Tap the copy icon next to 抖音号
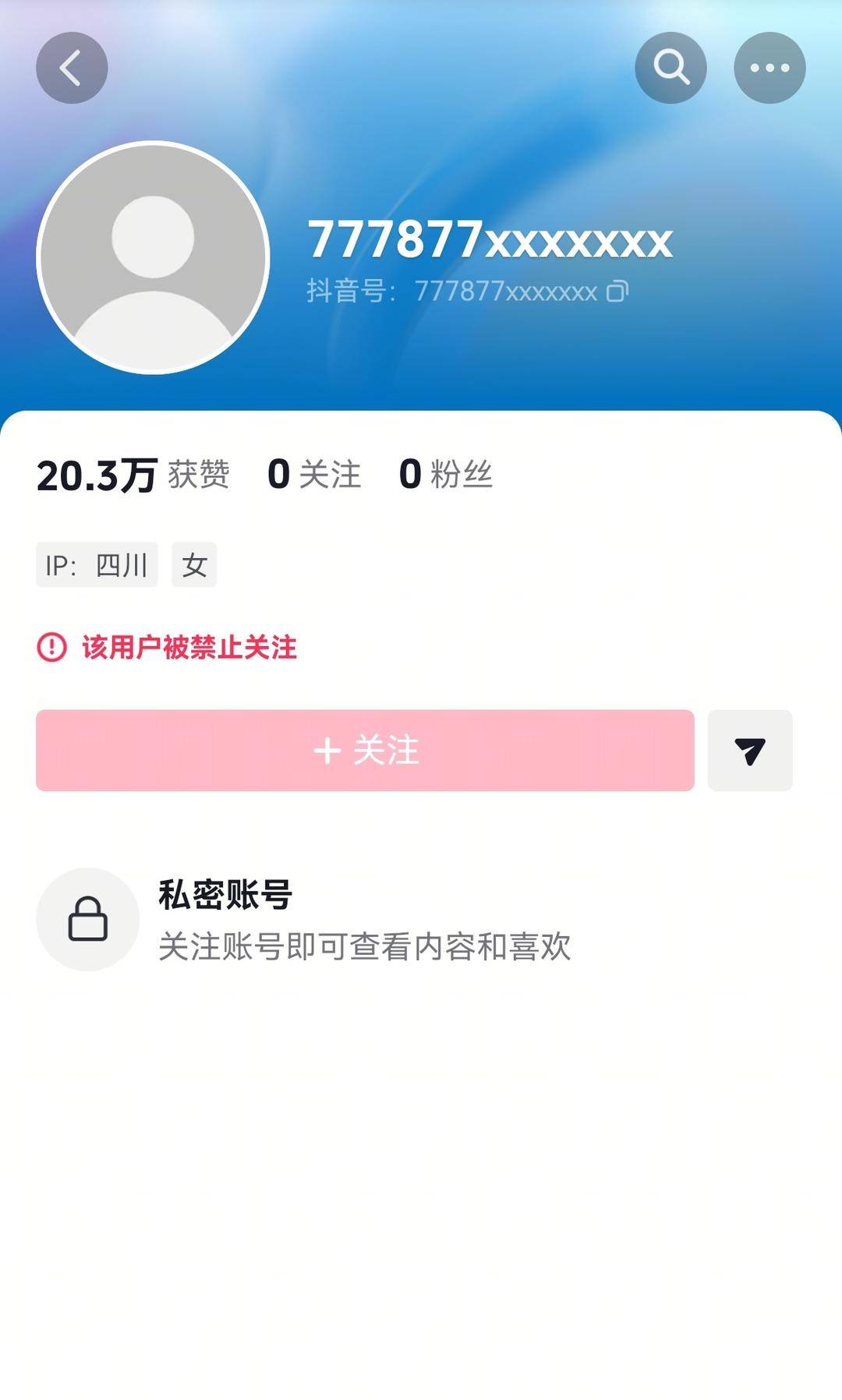Screen dimensions: 842x1400 click(617, 292)
